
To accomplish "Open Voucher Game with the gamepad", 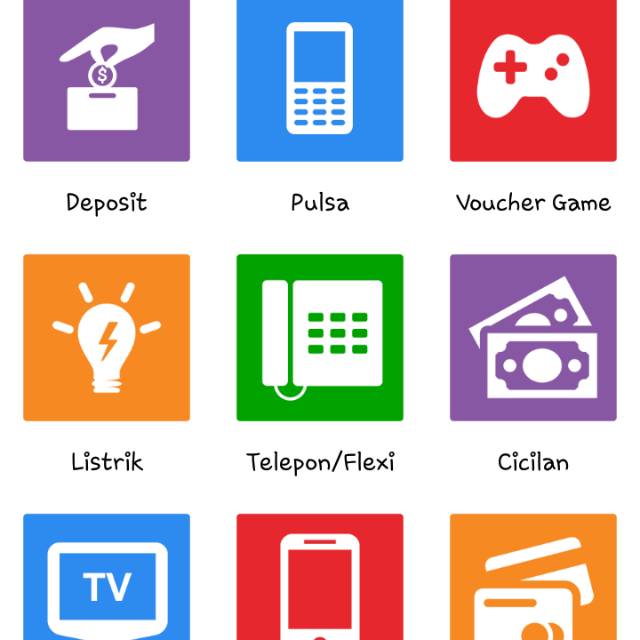I will pyautogui.click(x=532, y=80).
